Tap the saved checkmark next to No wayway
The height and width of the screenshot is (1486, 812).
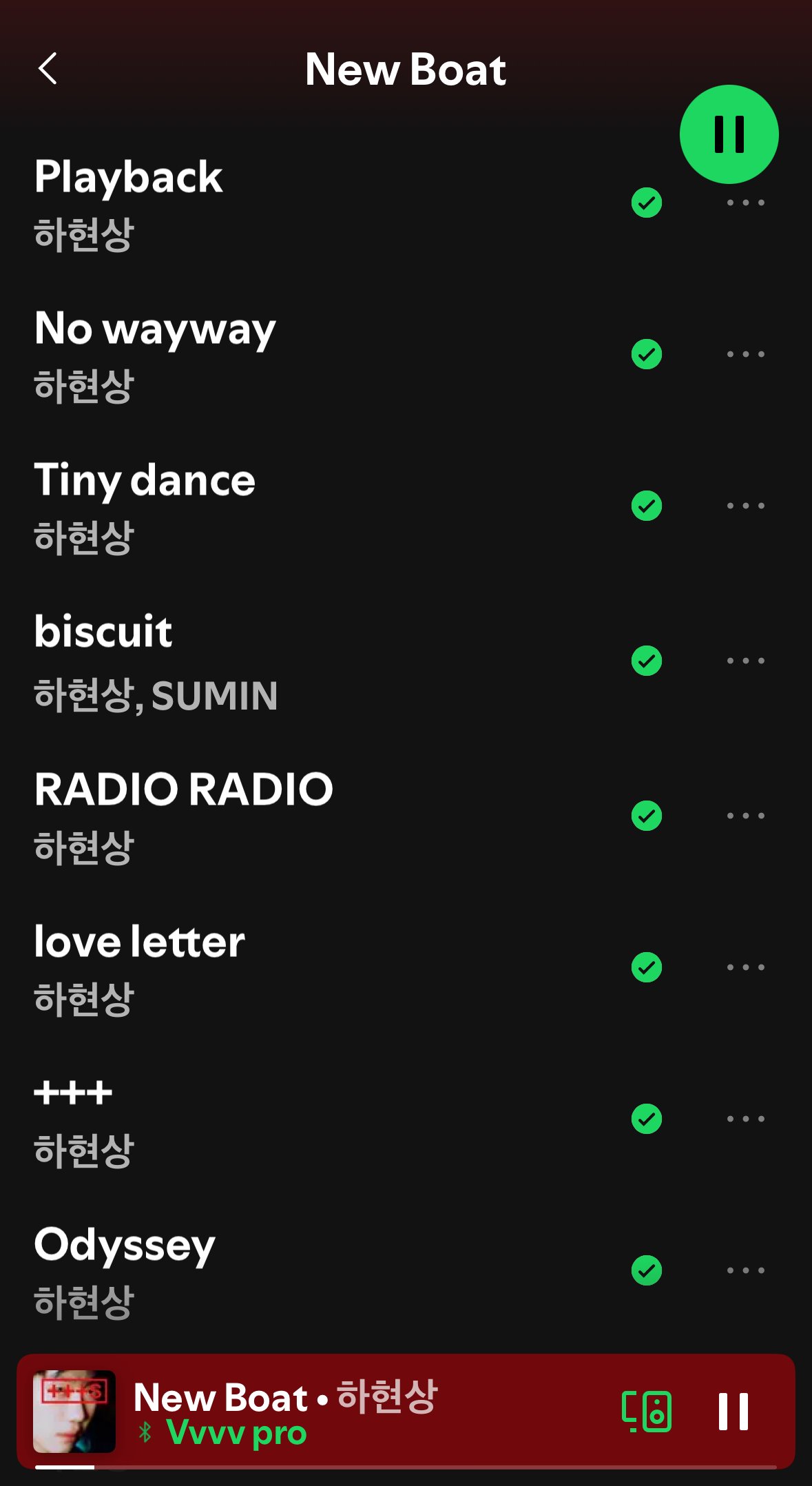tap(646, 354)
